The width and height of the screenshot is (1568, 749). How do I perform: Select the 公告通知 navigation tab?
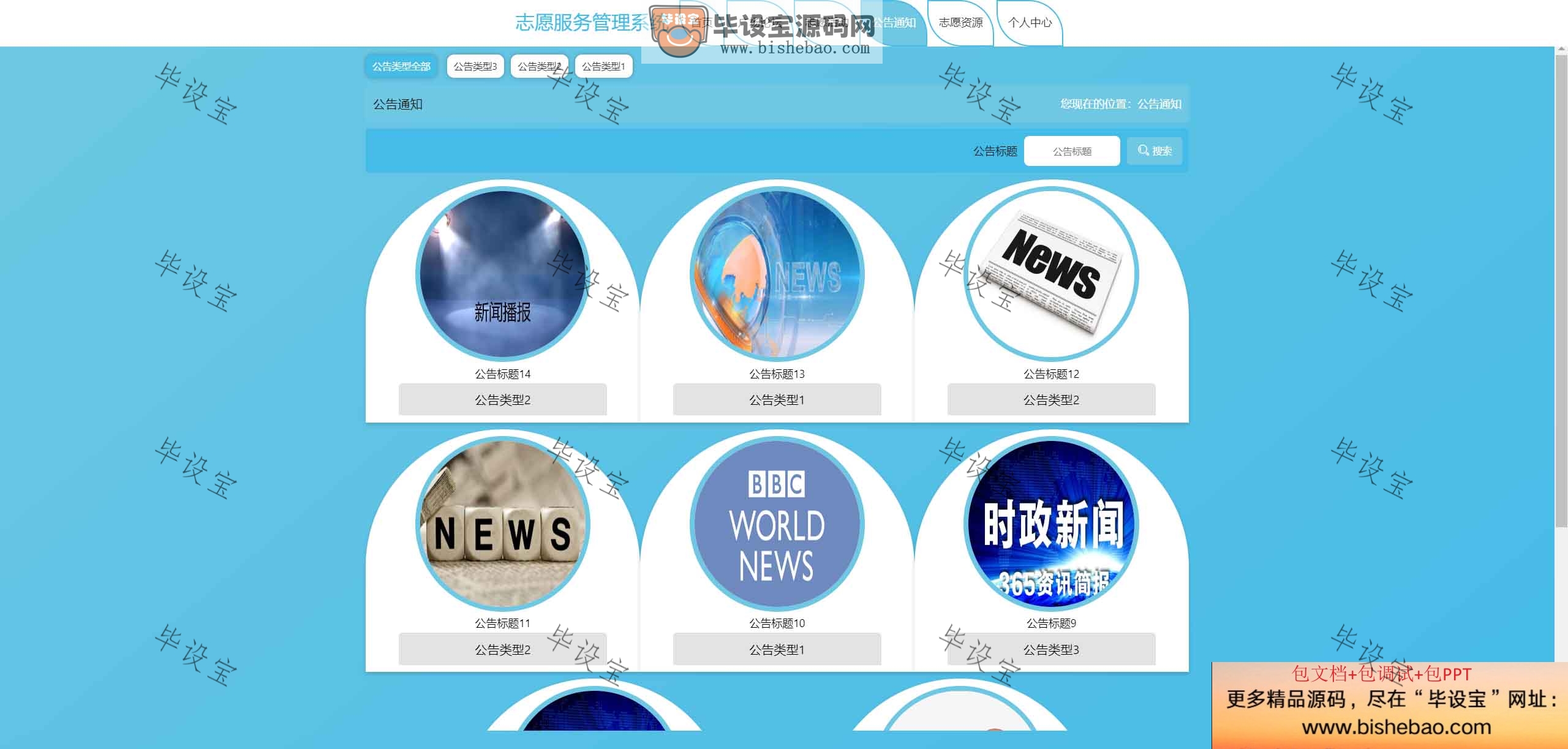(895, 23)
